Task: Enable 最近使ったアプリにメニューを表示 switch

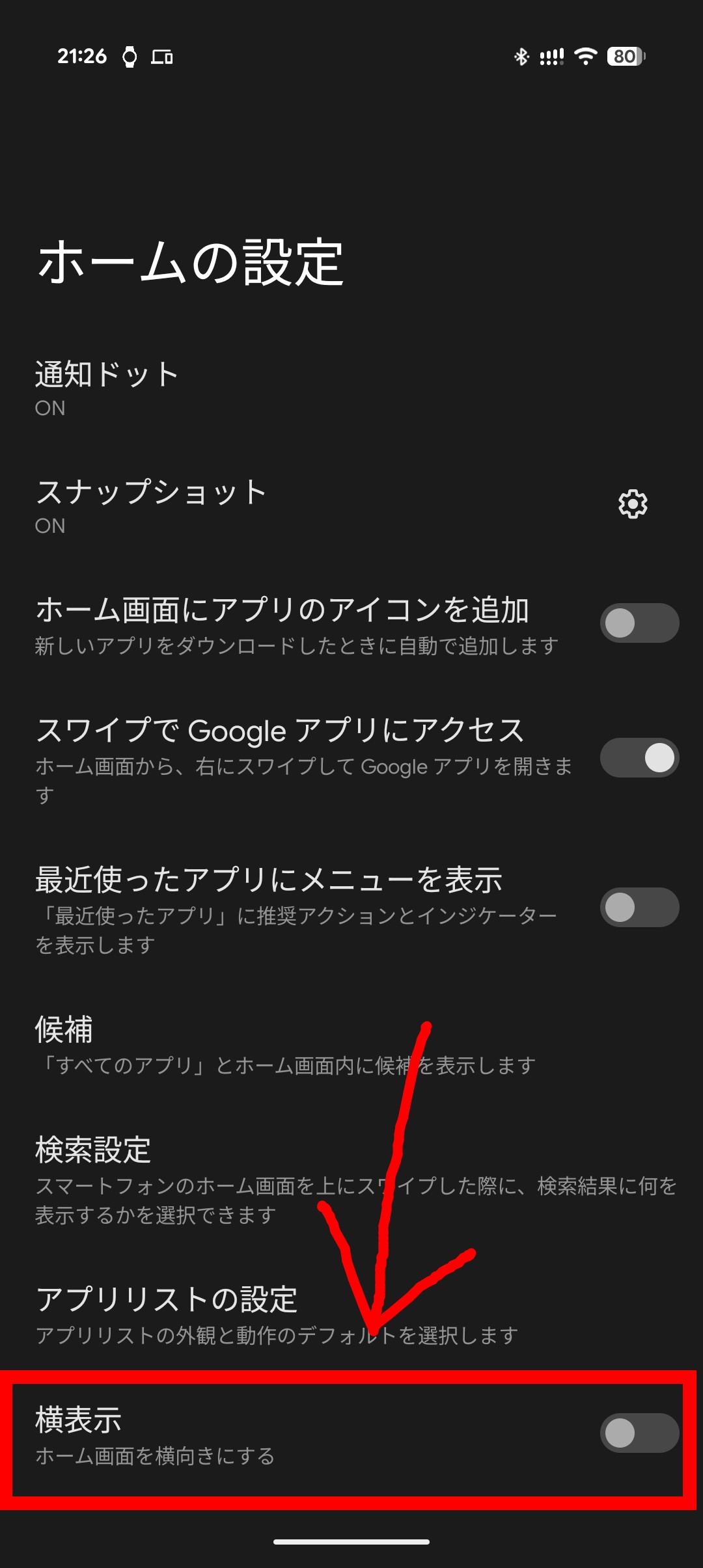Action: coord(639,908)
